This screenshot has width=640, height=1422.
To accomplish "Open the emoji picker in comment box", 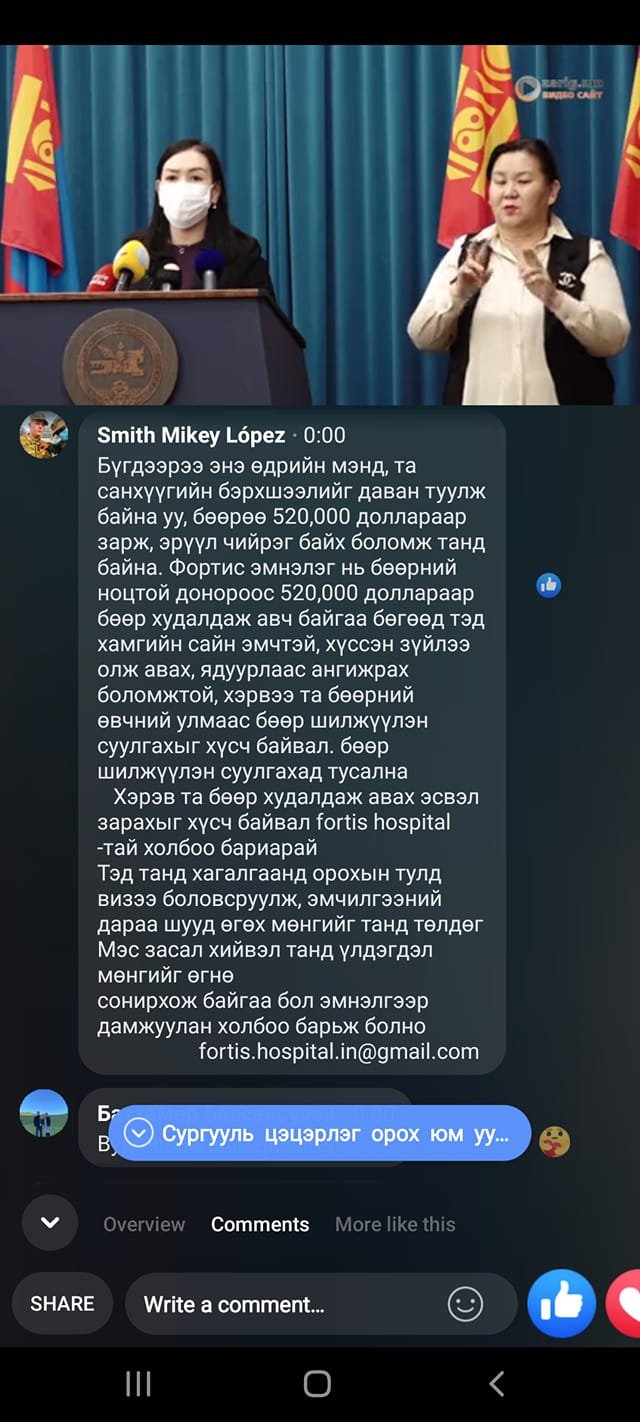I will [x=465, y=1304].
